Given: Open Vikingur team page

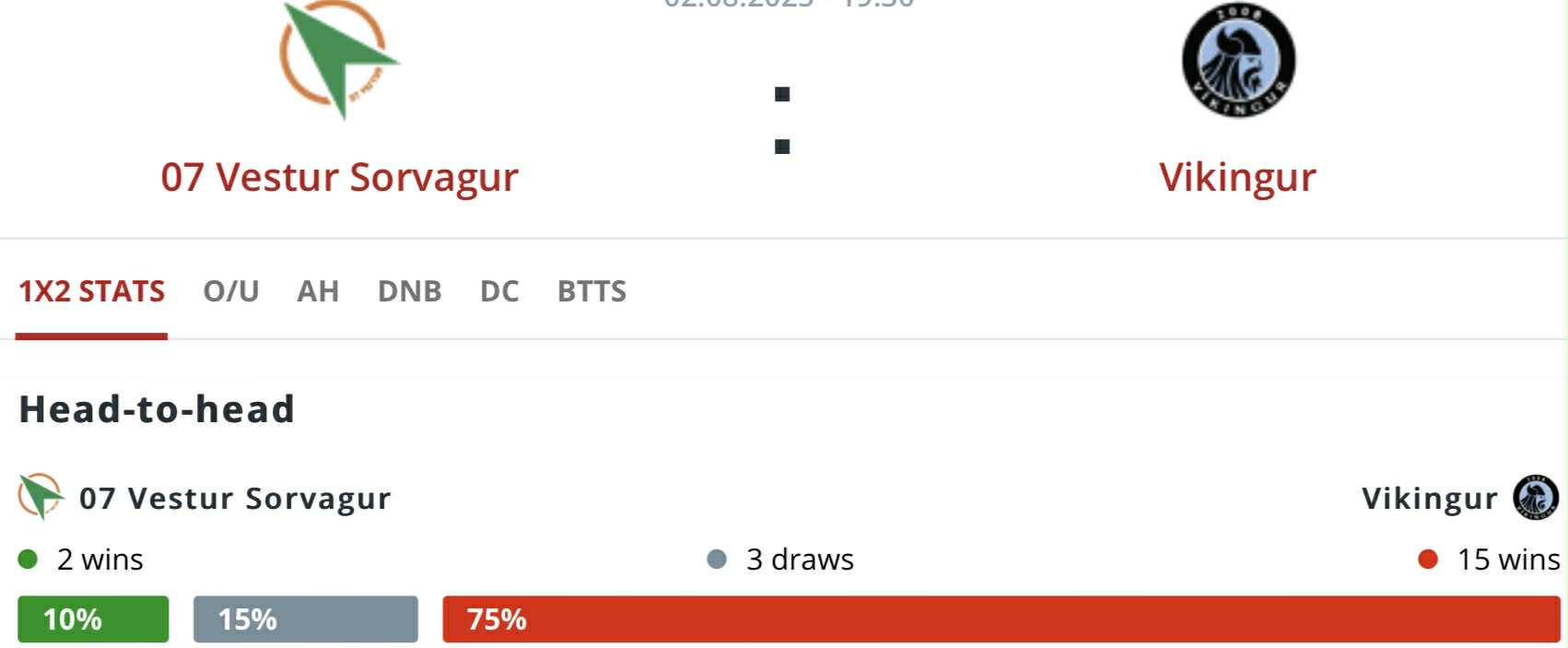Looking at the screenshot, I should (x=1237, y=177).
